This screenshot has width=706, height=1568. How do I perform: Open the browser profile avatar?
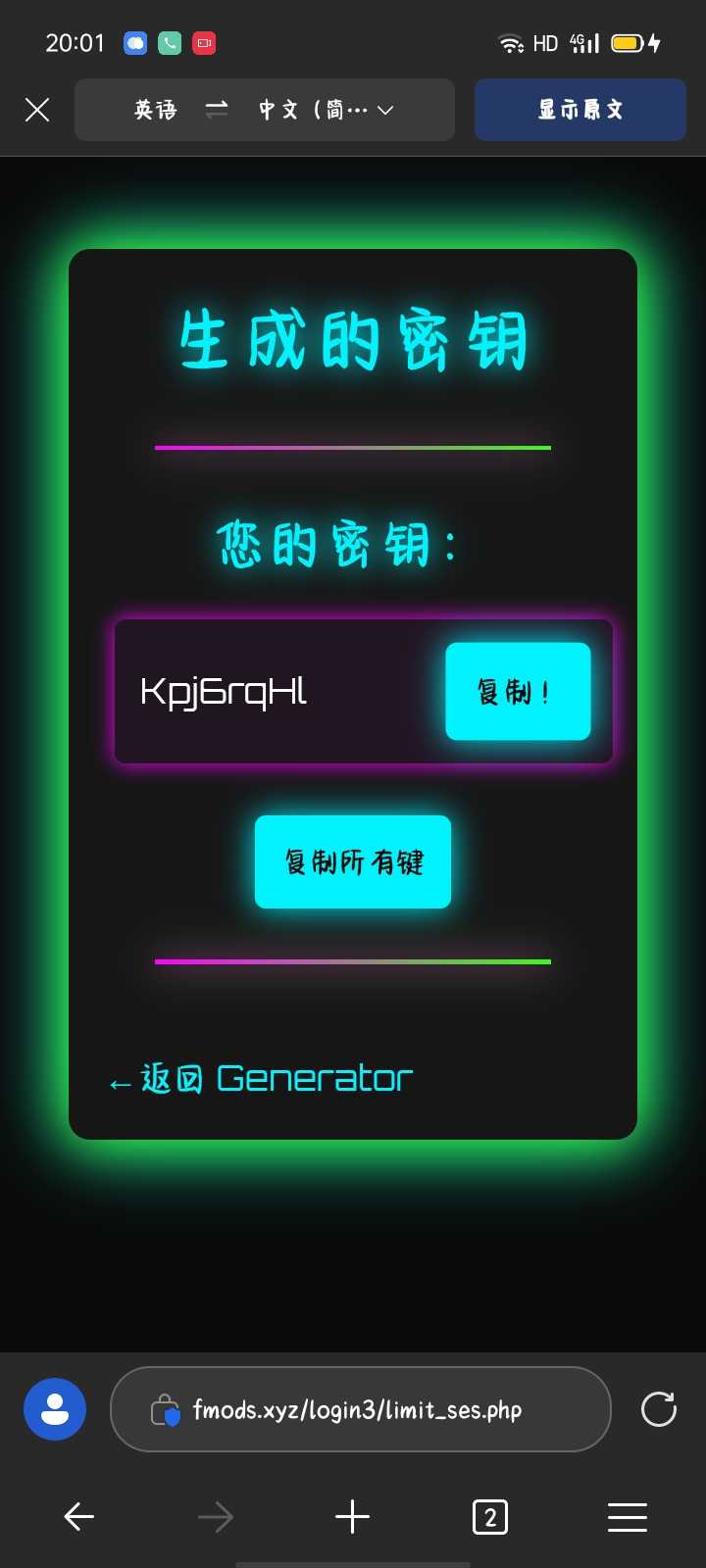pyautogui.click(x=55, y=1409)
